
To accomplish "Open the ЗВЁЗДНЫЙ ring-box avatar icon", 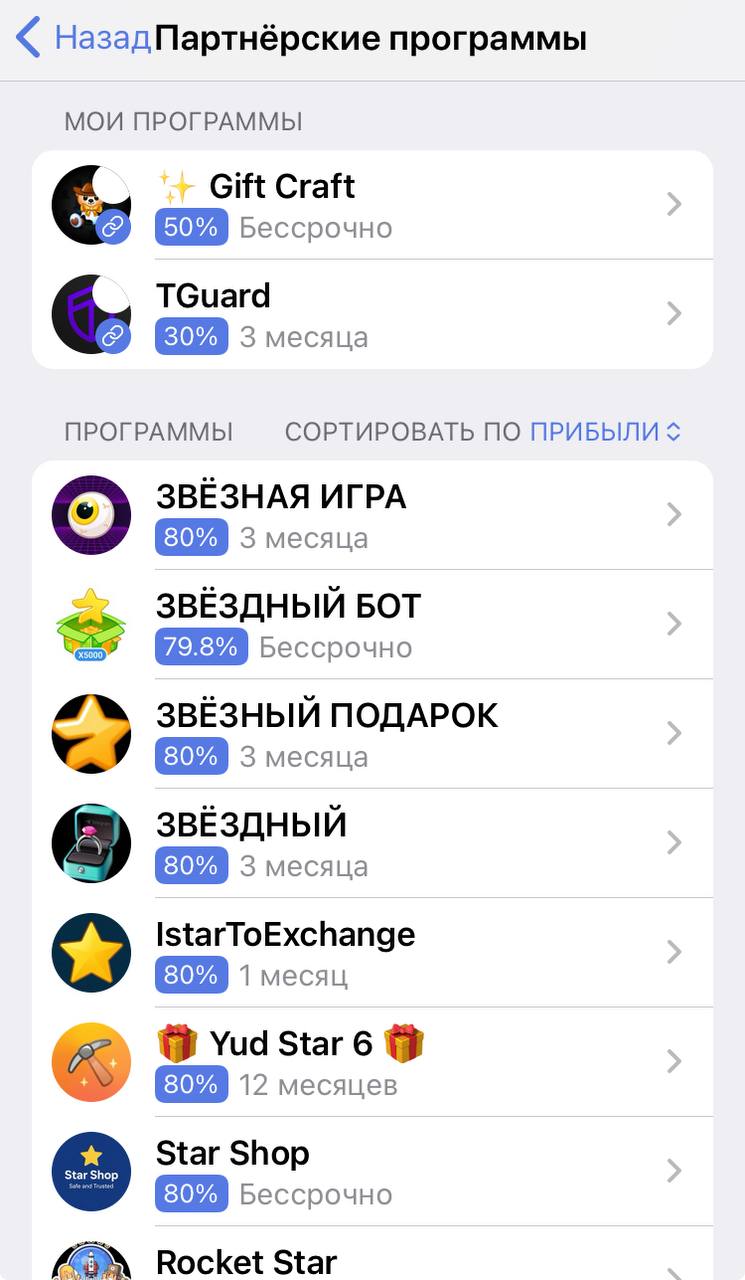I will coord(91,842).
